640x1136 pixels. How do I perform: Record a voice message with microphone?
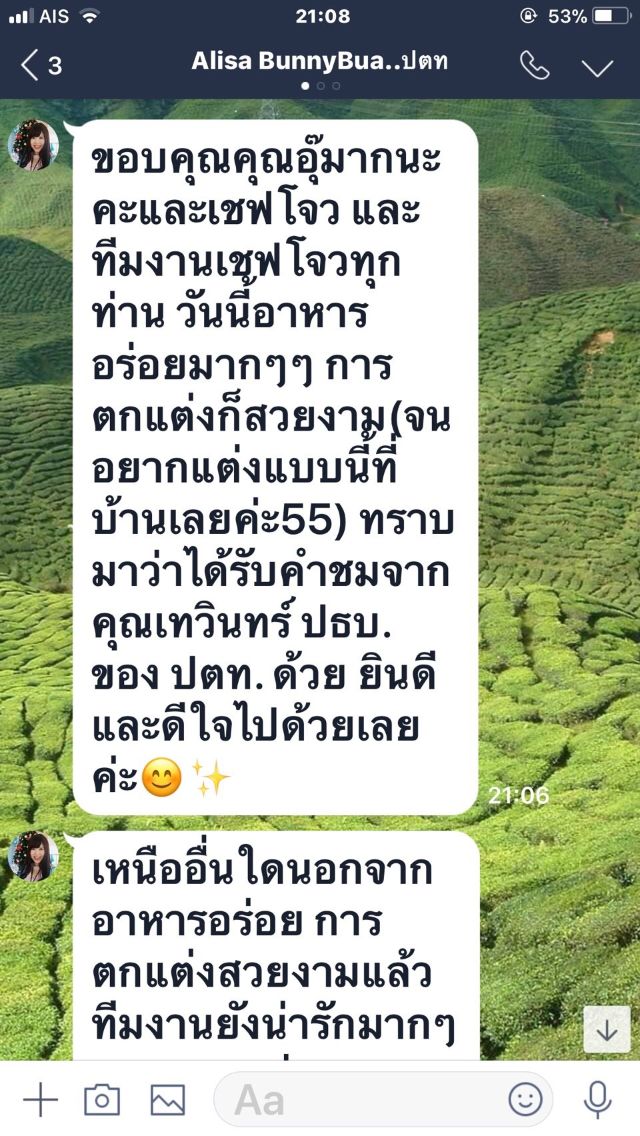pyautogui.click(x=597, y=1100)
